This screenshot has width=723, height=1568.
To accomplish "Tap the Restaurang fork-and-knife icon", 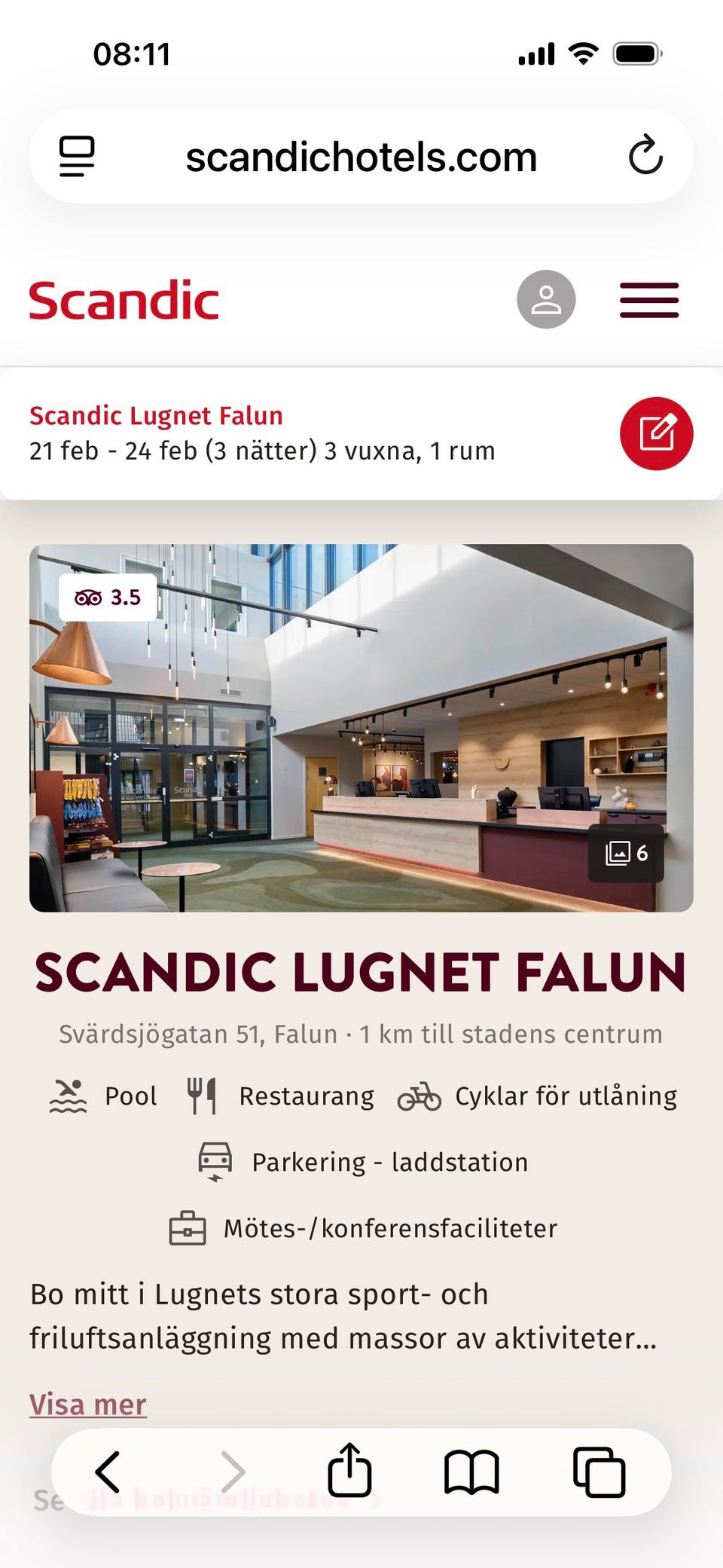I will [202, 1095].
